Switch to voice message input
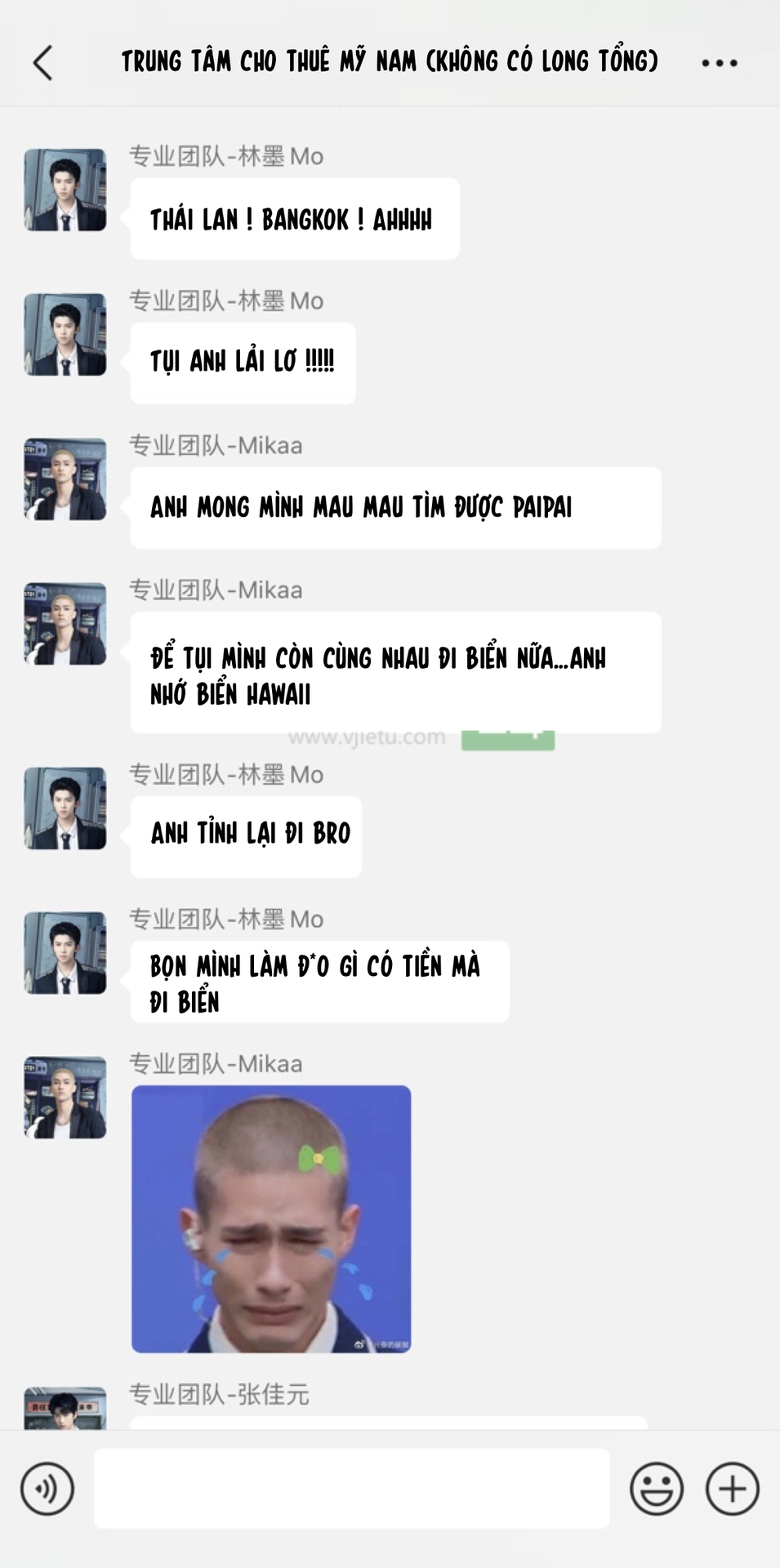 tap(47, 1488)
